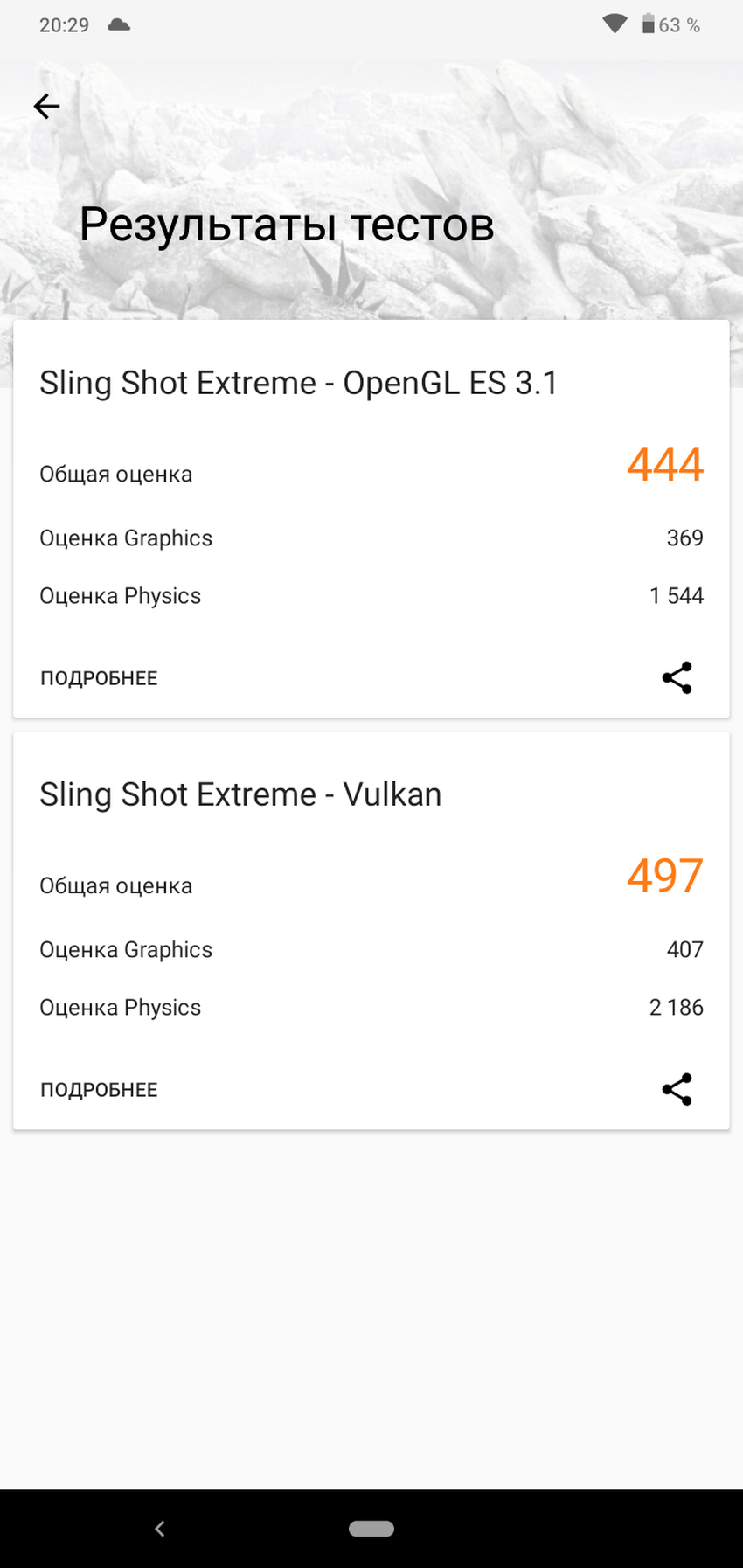Tap the Sling Shot Extreme - OpenGL ES 3.1 title
This screenshot has height=1568, width=743.
pyautogui.click(x=299, y=382)
